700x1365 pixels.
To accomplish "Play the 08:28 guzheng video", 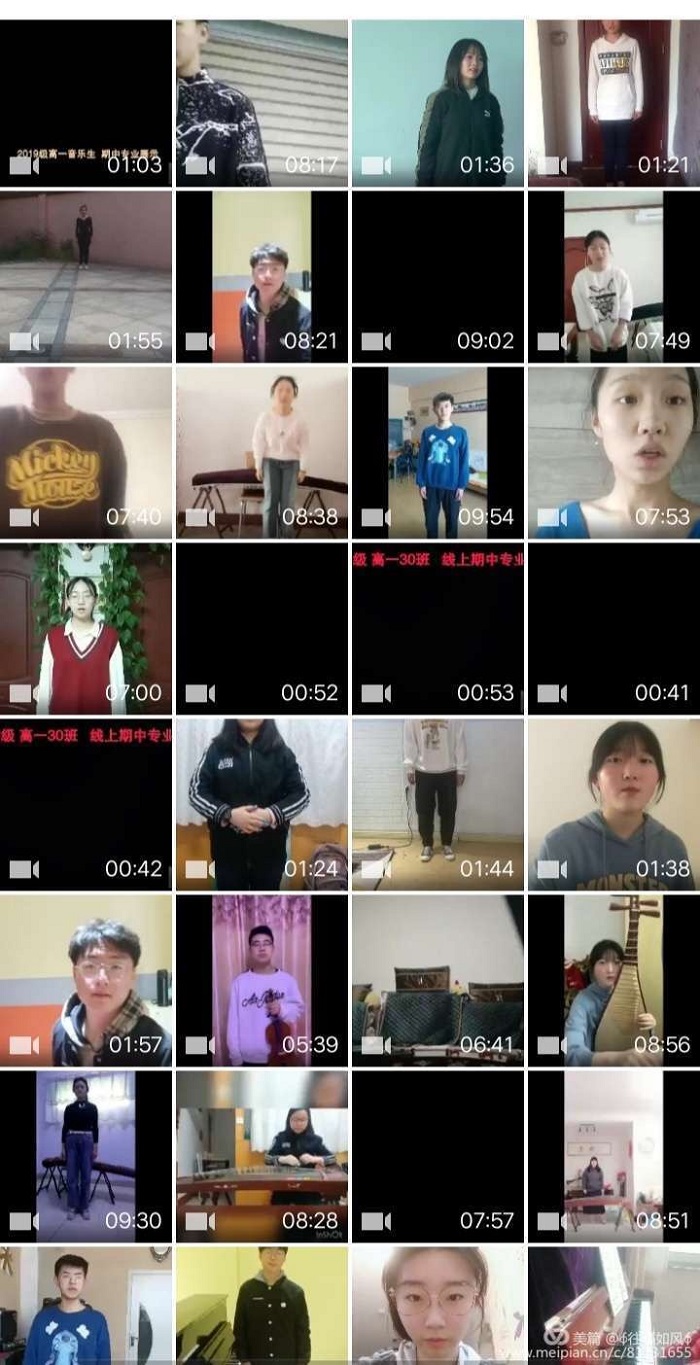I will click(262, 1156).
